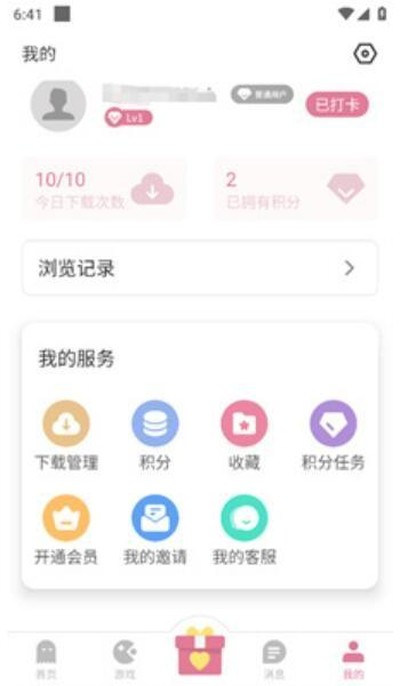Tap the center gift box button
The image size is (400, 686).
point(200,651)
